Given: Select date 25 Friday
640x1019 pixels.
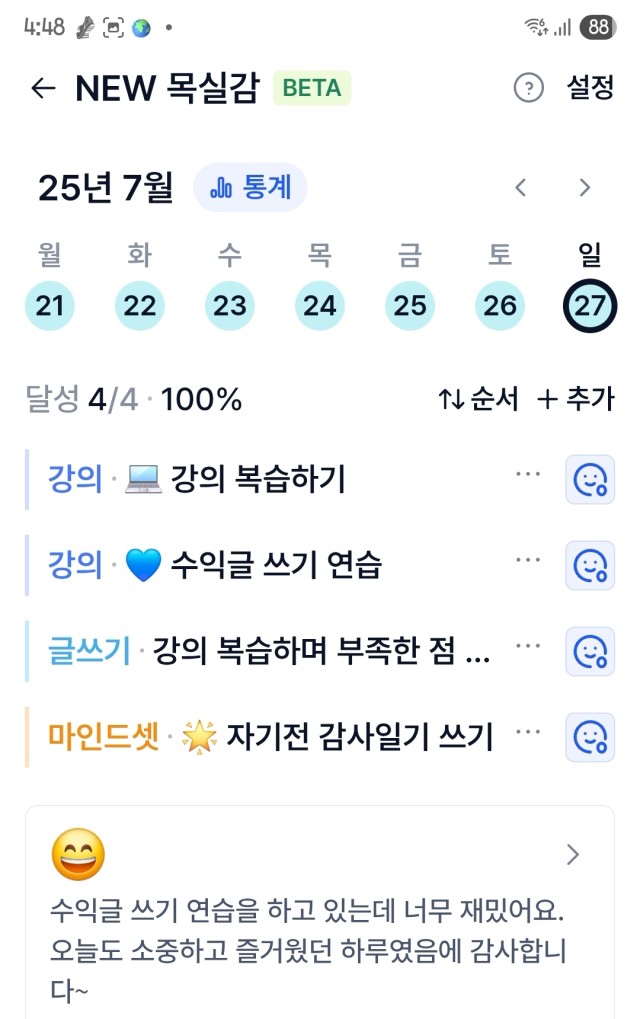Looking at the screenshot, I should 409,305.
